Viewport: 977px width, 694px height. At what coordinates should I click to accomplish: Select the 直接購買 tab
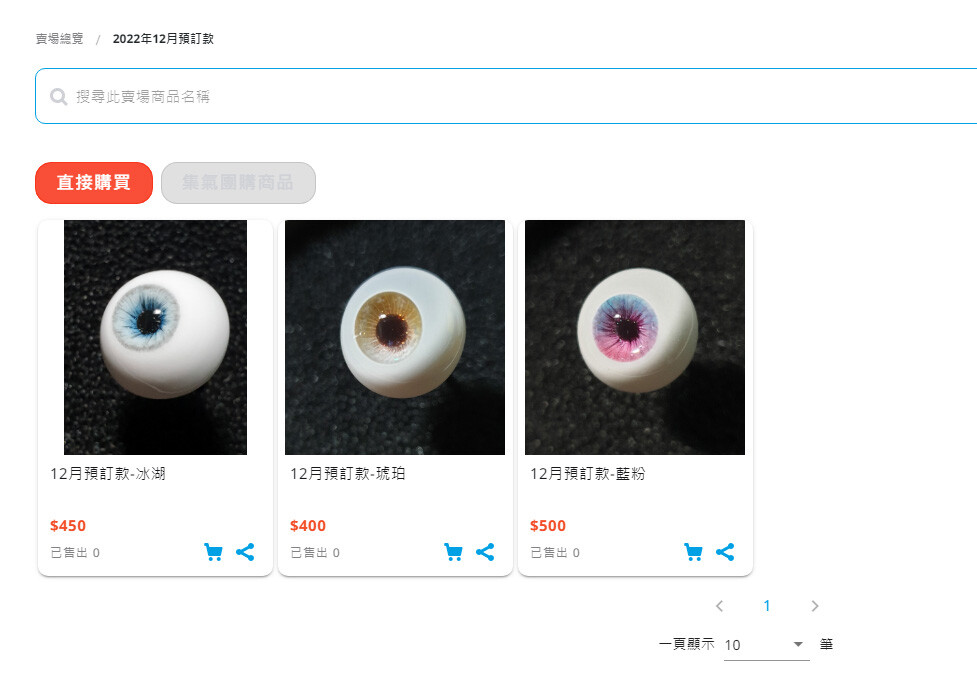point(94,183)
